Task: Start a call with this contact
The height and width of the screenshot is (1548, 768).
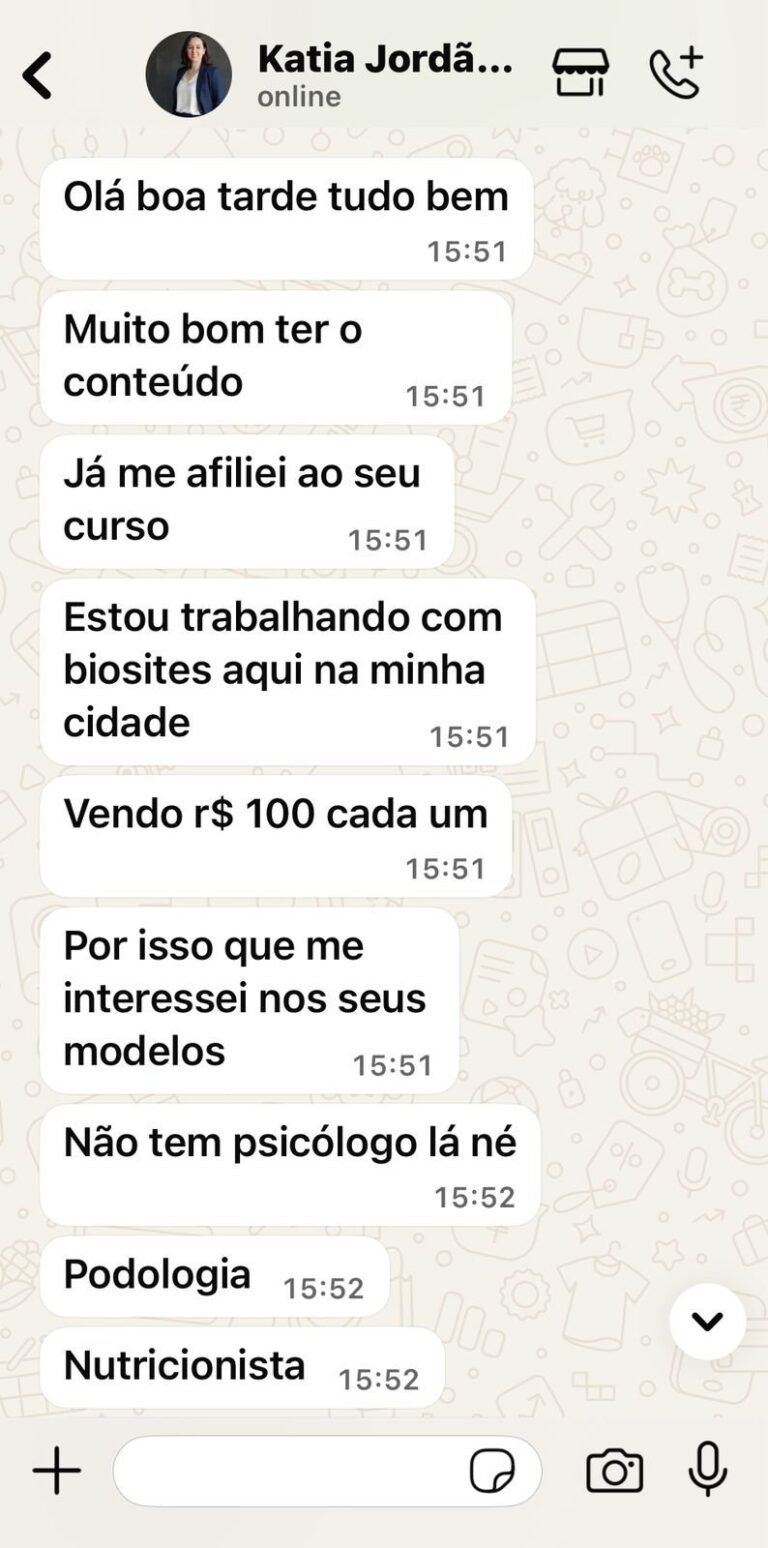Action: [x=676, y=73]
